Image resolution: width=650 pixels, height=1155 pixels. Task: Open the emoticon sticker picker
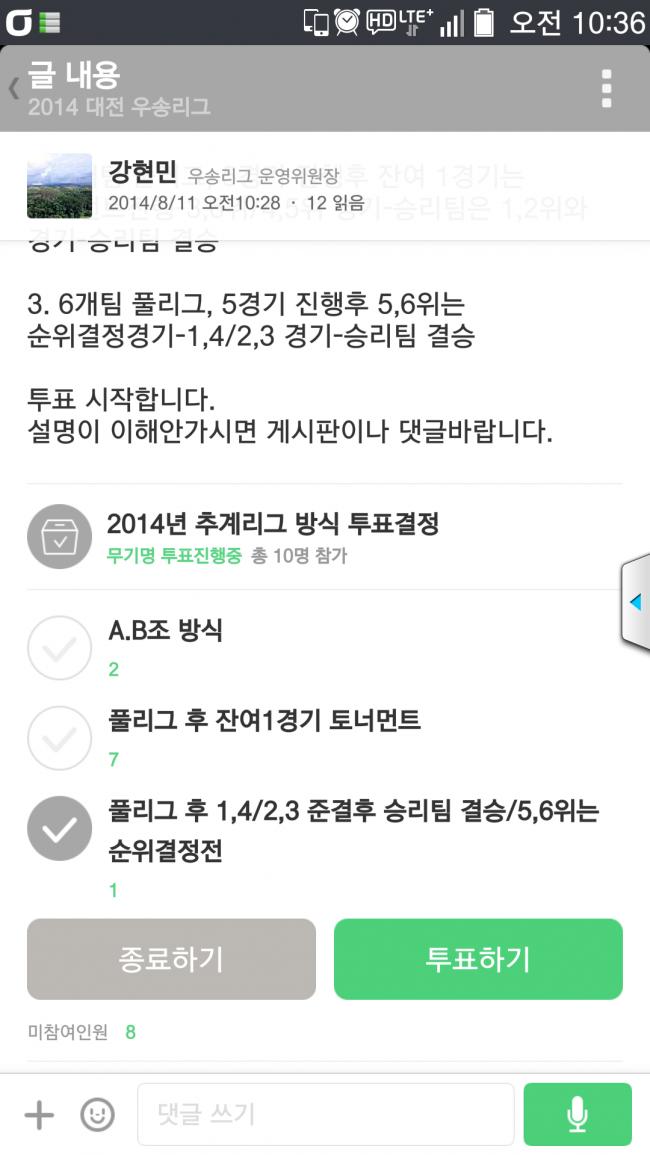click(97, 1115)
